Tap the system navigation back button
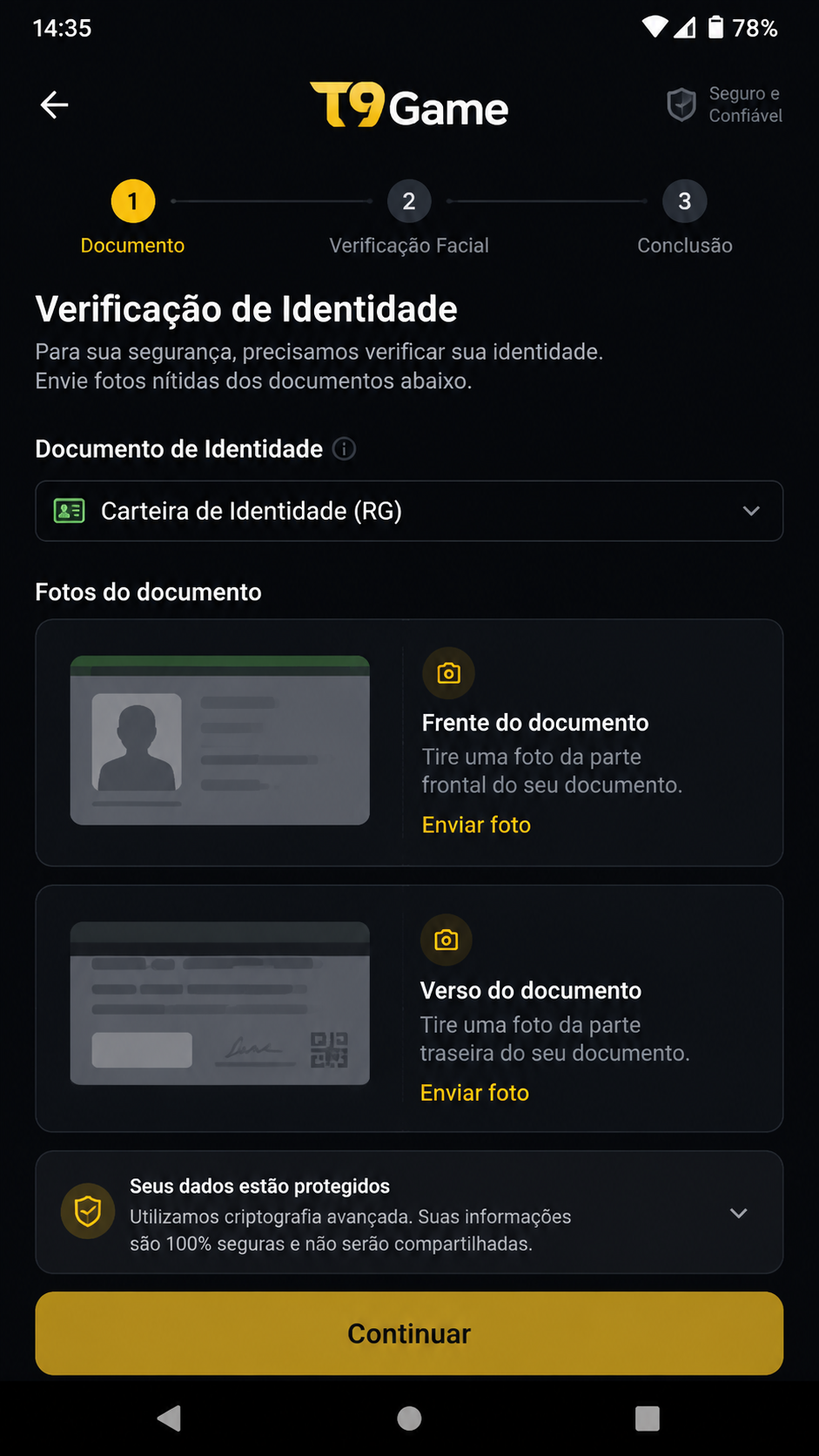819x1456 pixels. (169, 1419)
